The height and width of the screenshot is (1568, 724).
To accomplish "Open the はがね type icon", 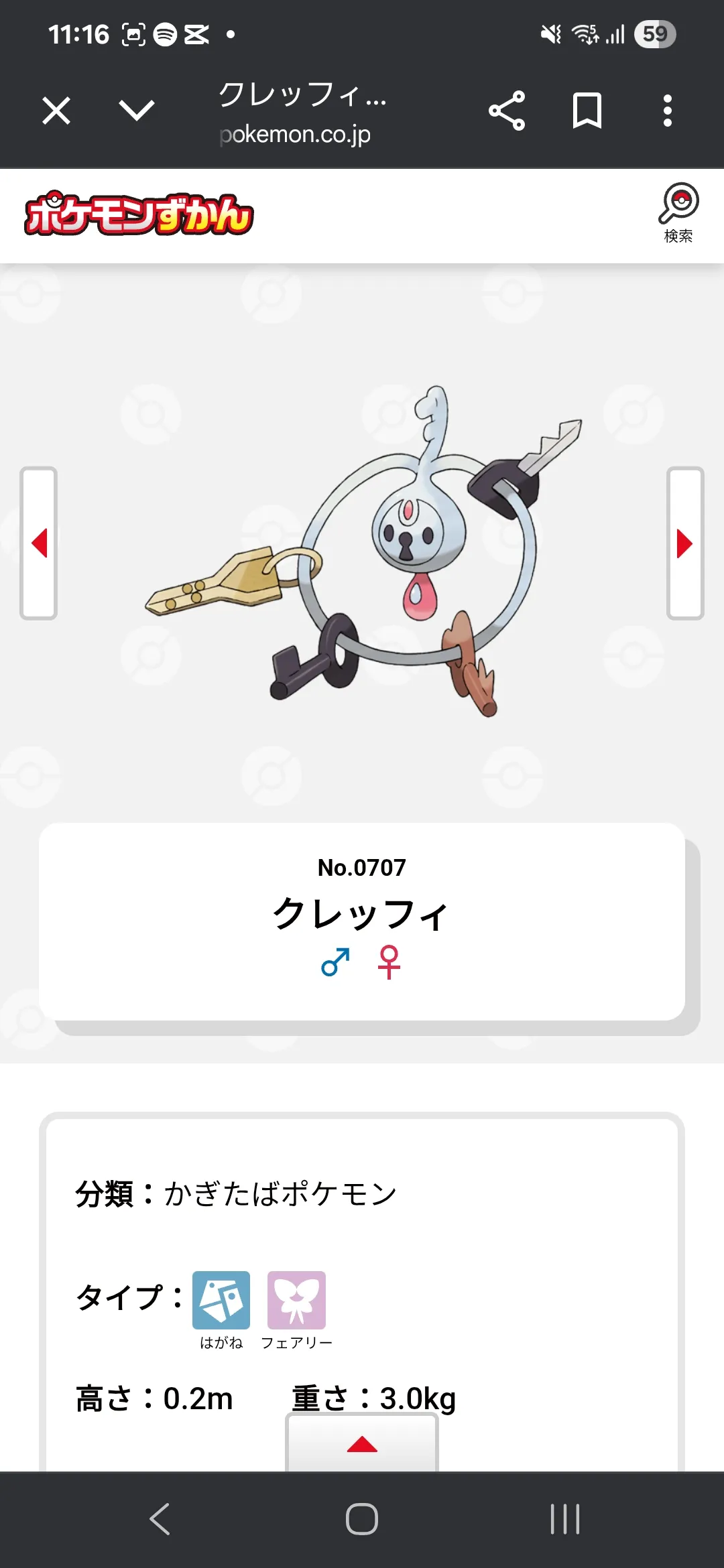I will click(221, 1300).
